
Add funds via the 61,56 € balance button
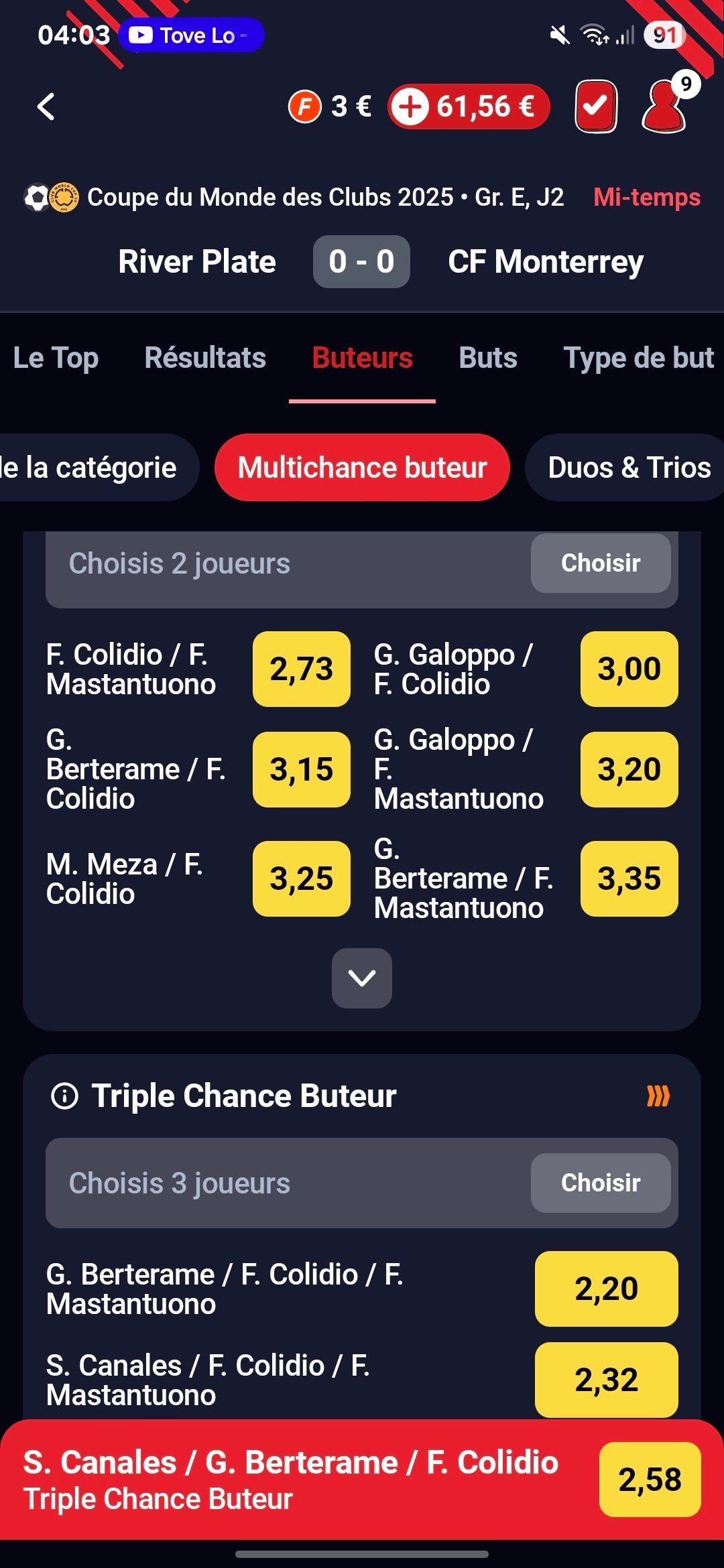point(468,107)
